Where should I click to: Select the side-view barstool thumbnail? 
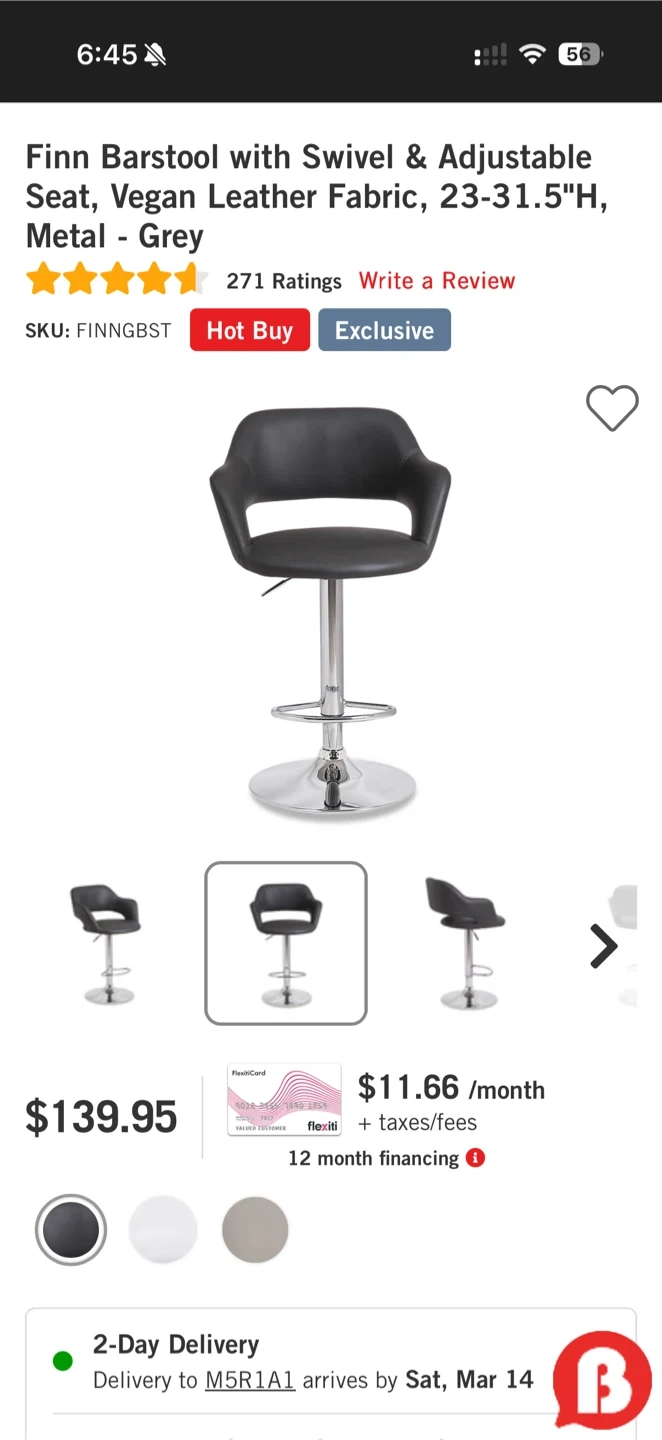click(464, 944)
